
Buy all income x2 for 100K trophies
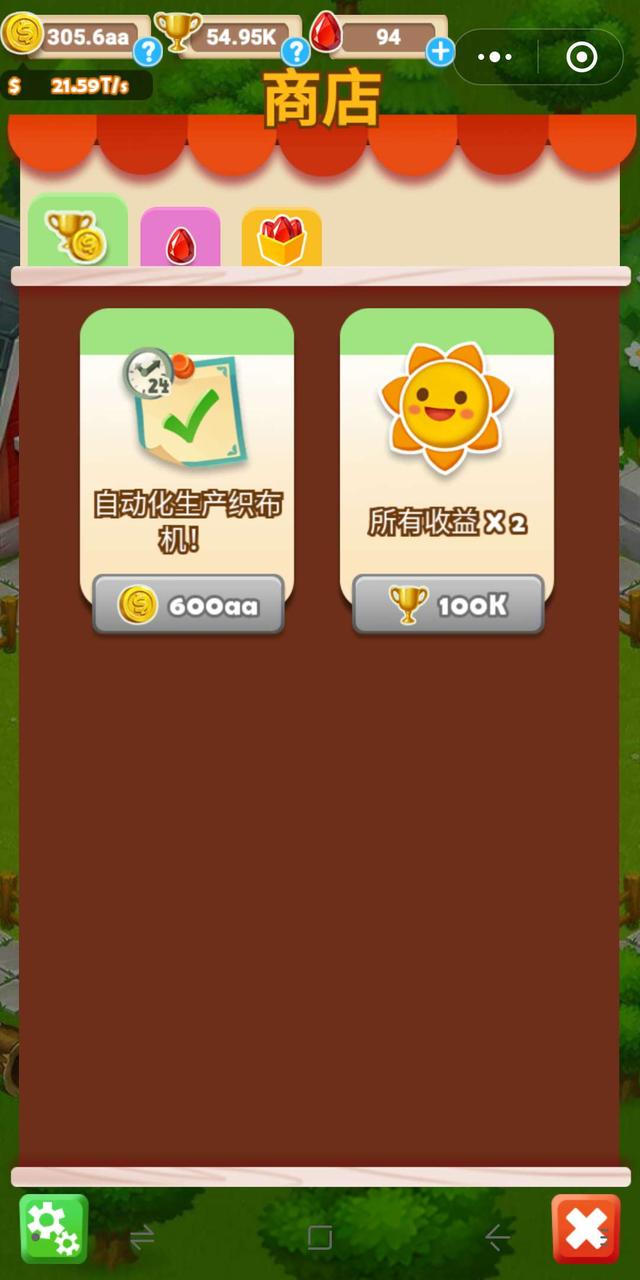pyautogui.click(x=448, y=605)
